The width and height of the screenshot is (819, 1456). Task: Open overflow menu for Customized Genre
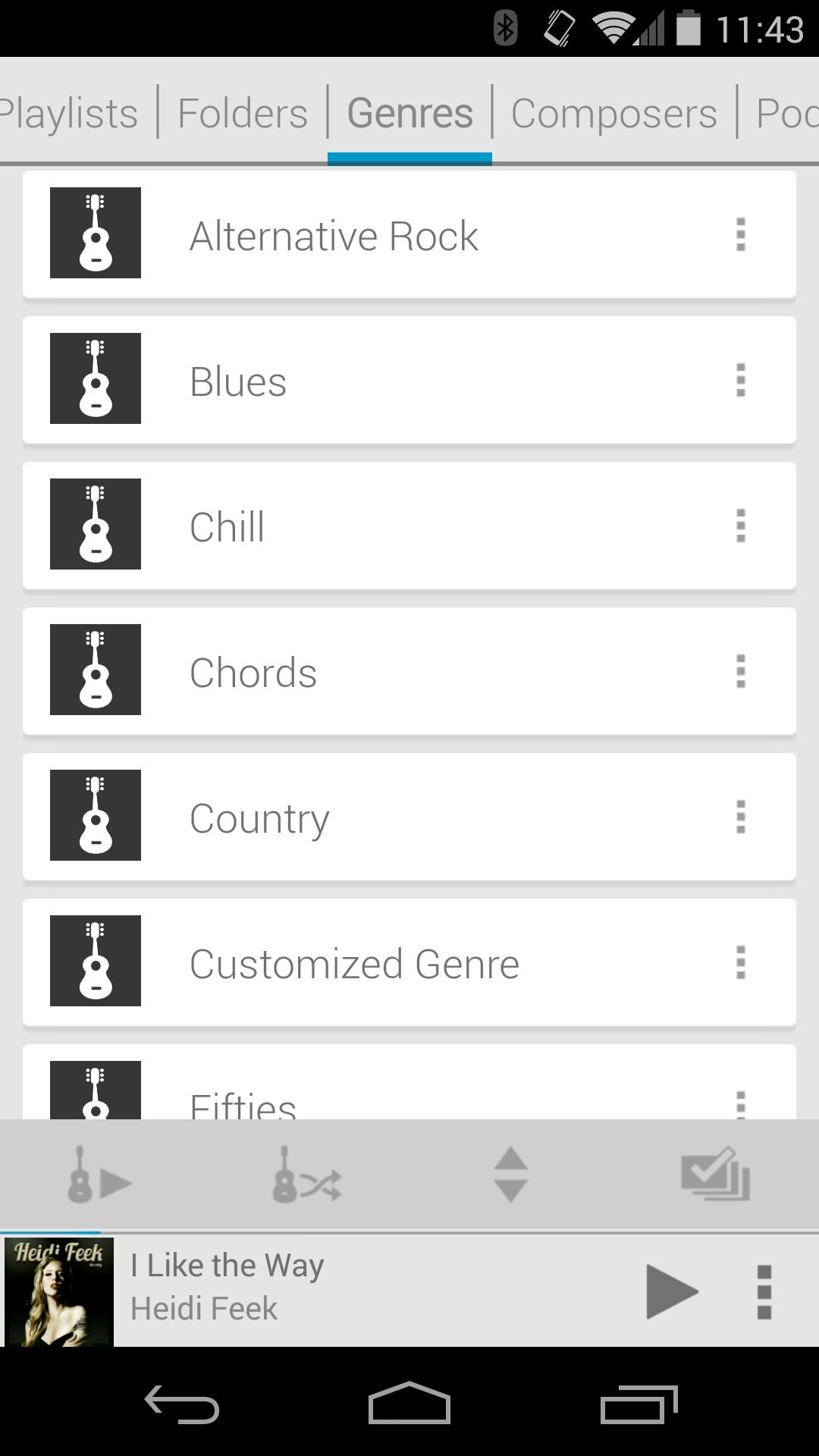(x=741, y=962)
